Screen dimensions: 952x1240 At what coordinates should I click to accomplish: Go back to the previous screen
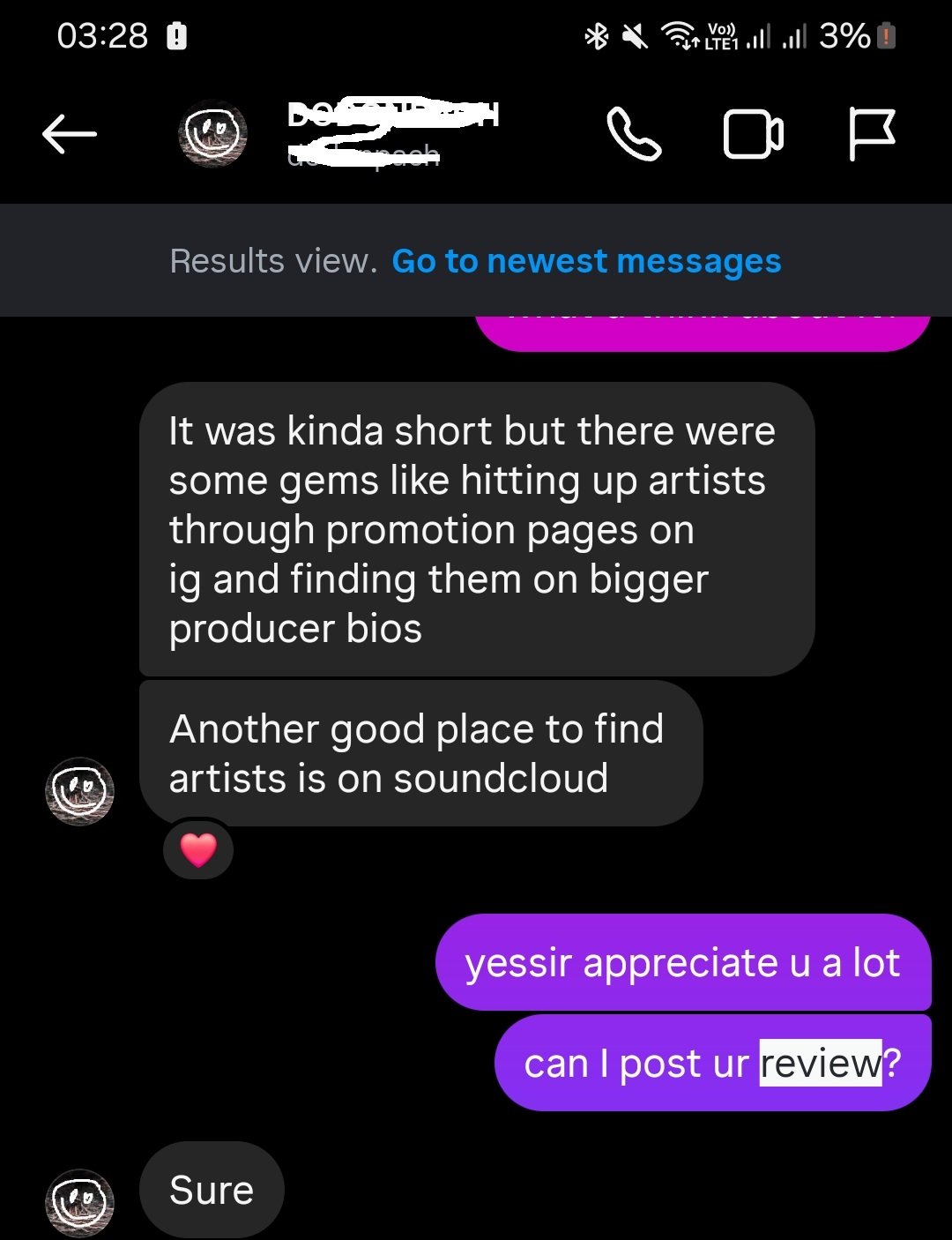70,135
